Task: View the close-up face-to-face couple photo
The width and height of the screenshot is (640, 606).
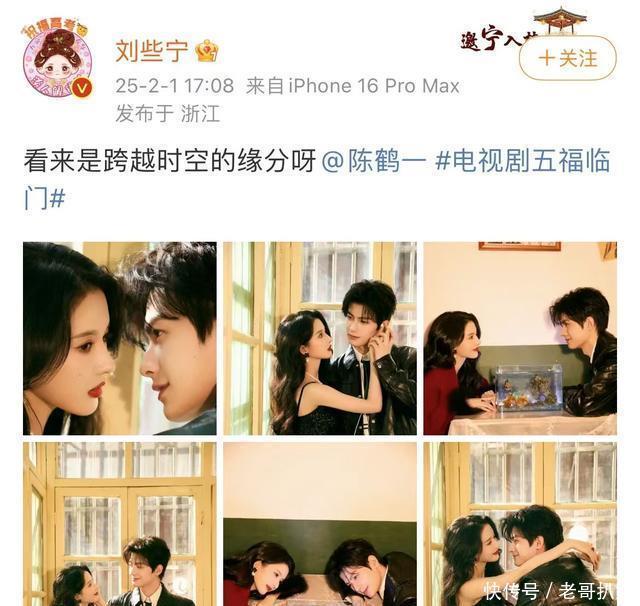Action: point(119,338)
